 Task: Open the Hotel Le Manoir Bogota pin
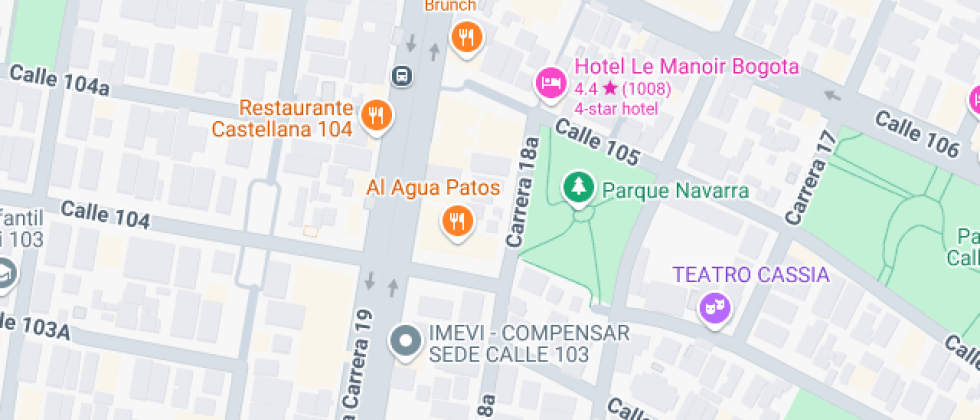[550, 83]
